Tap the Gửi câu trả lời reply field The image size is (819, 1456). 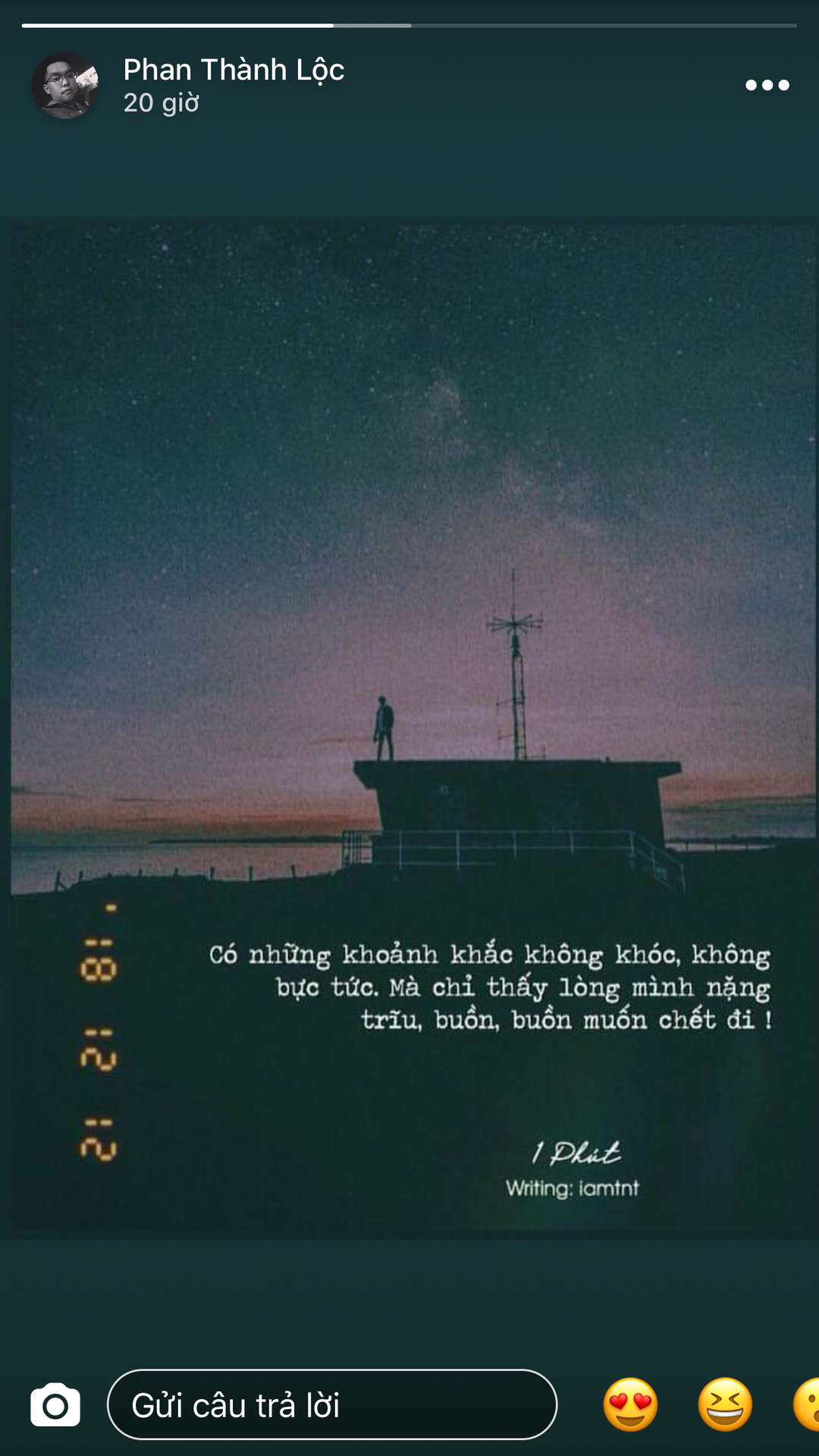click(x=332, y=1404)
